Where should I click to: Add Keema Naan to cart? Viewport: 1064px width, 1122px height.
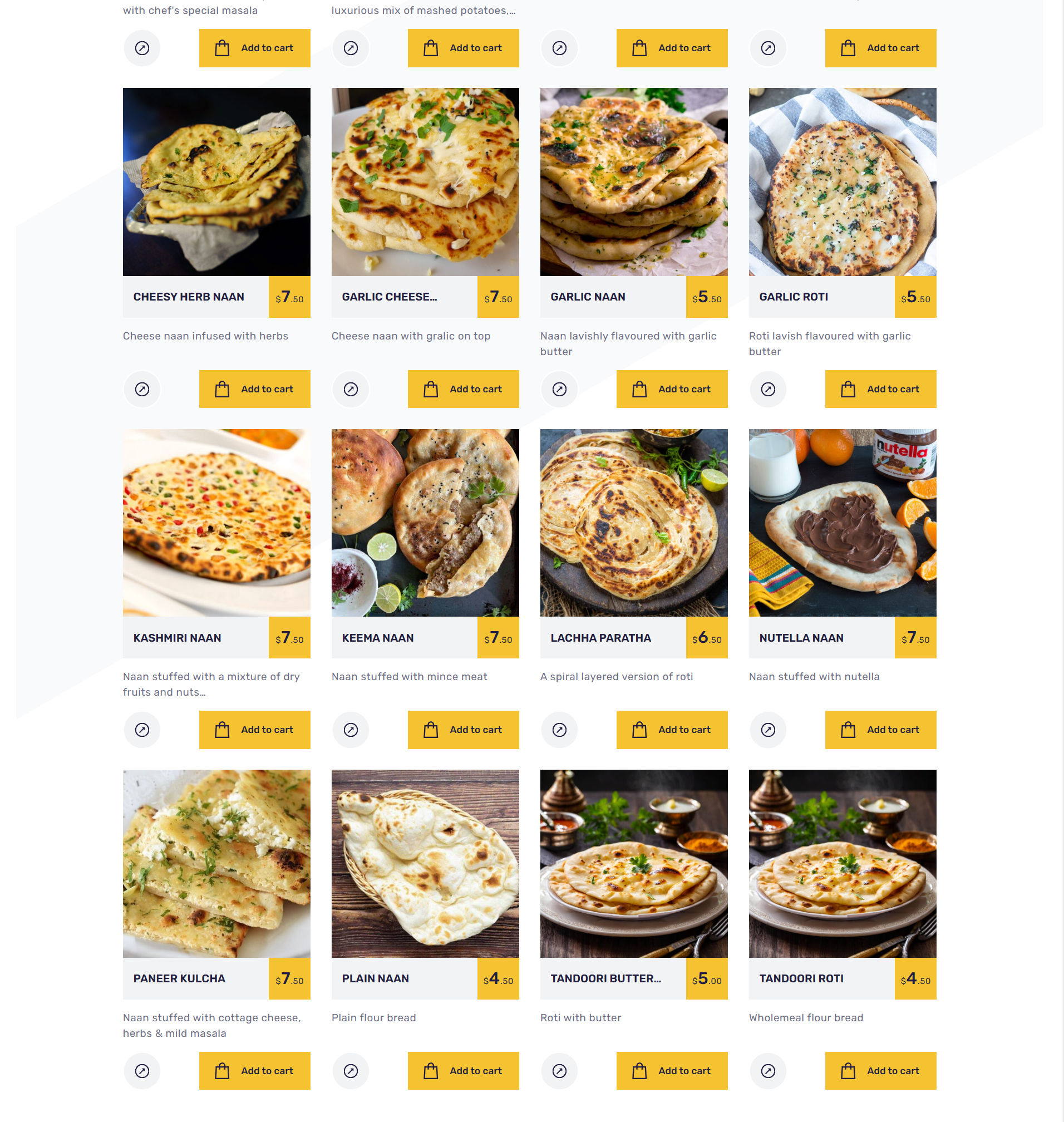pos(463,730)
